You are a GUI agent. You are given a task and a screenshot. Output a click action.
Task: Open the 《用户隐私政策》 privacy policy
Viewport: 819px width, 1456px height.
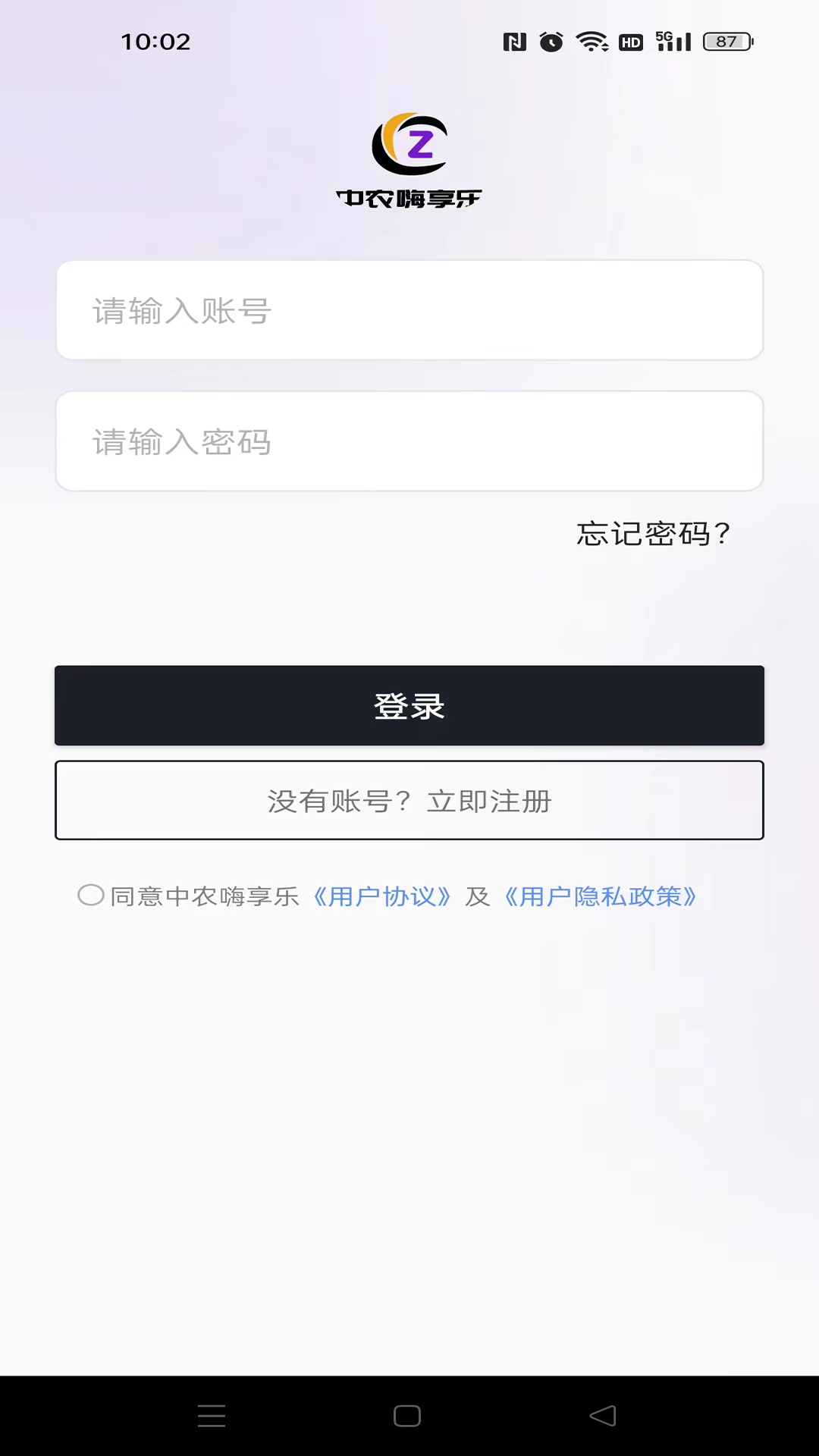(600, 896)
